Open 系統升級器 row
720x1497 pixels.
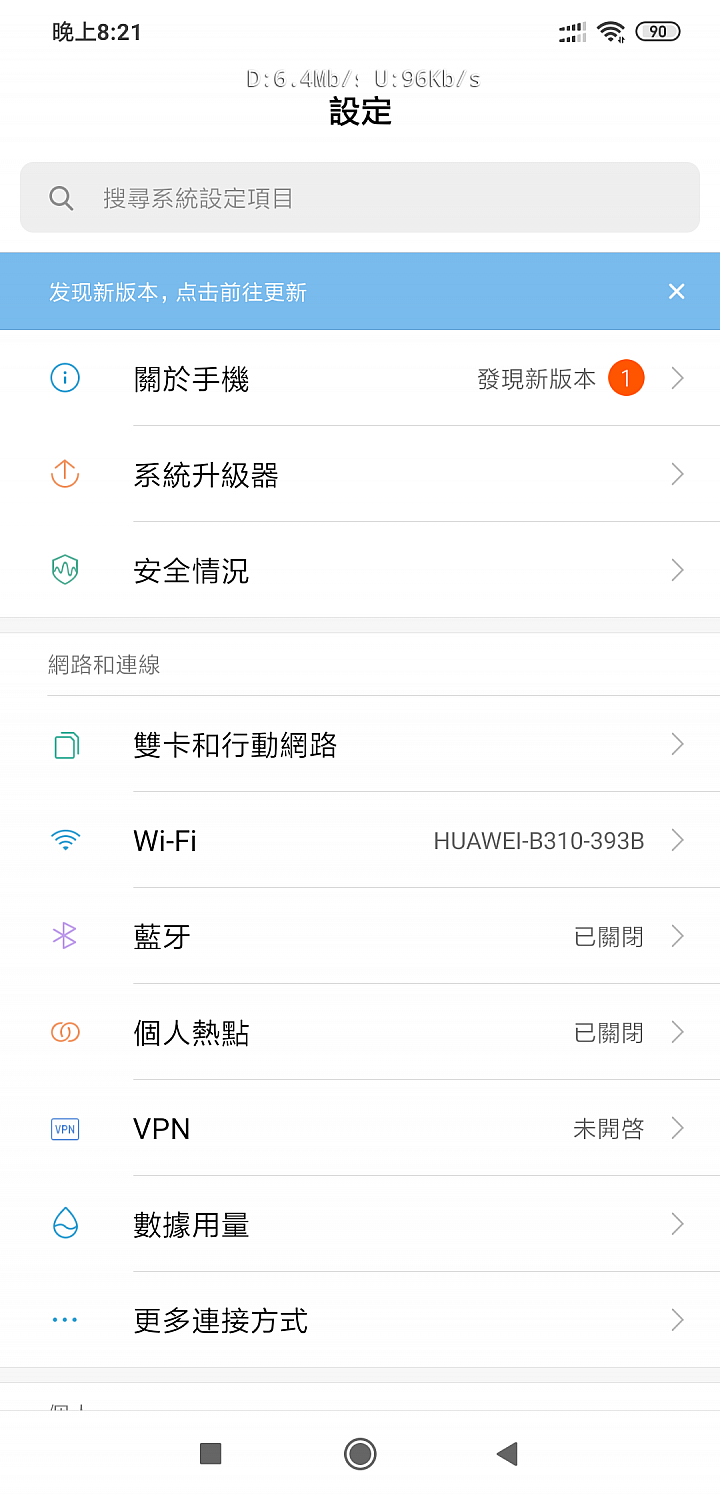(360, 474)
